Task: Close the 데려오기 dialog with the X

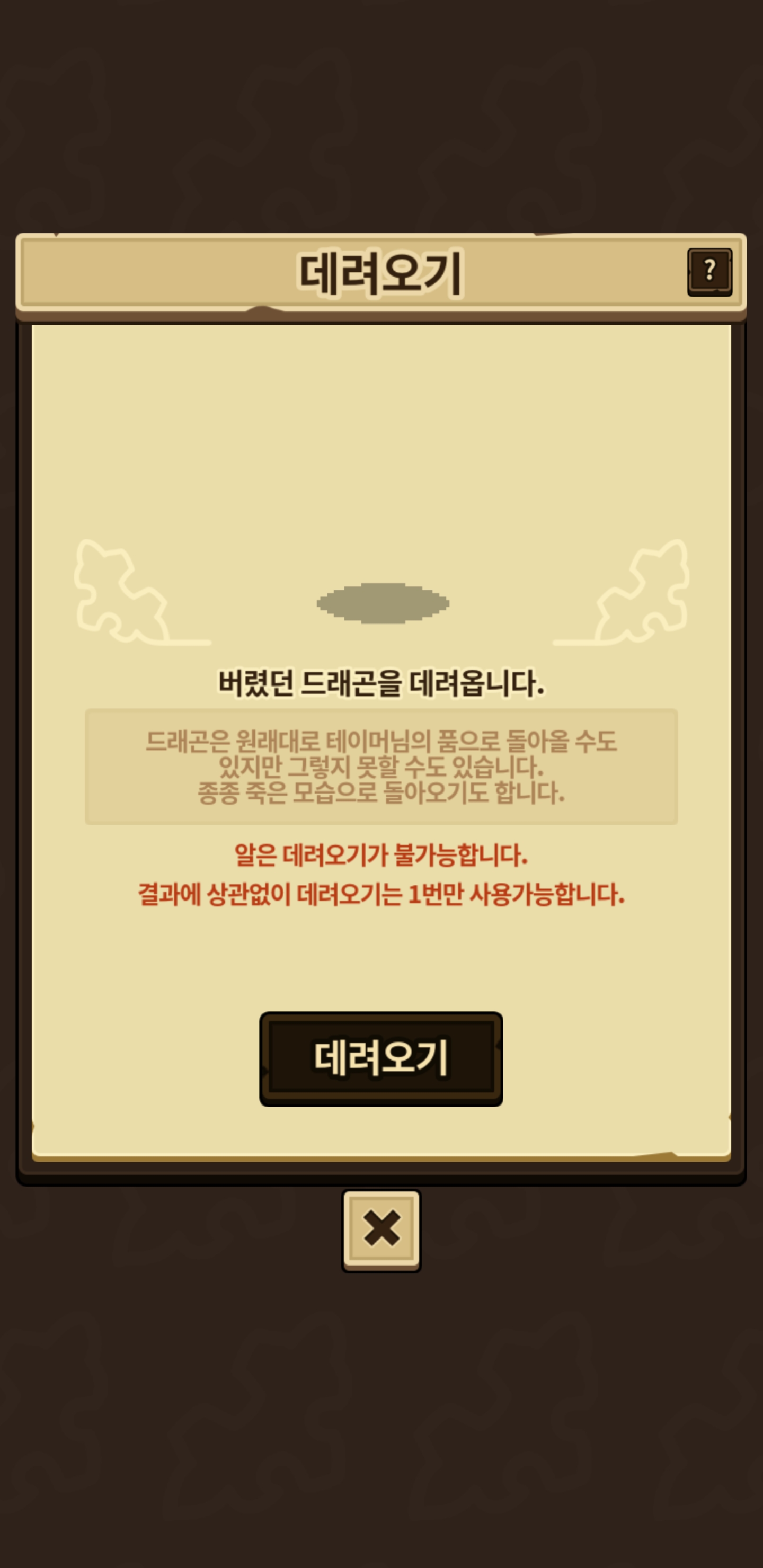Action: tap(381, 1230)
